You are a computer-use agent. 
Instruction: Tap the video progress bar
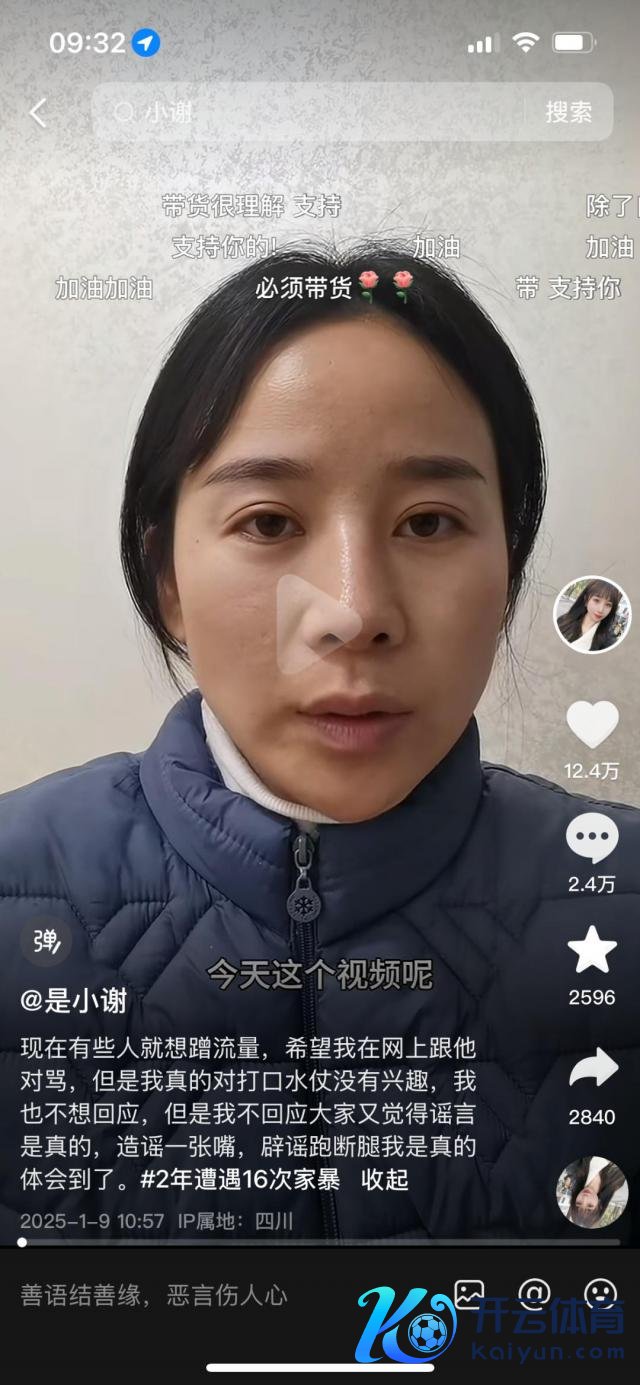tap(320, 1242)
